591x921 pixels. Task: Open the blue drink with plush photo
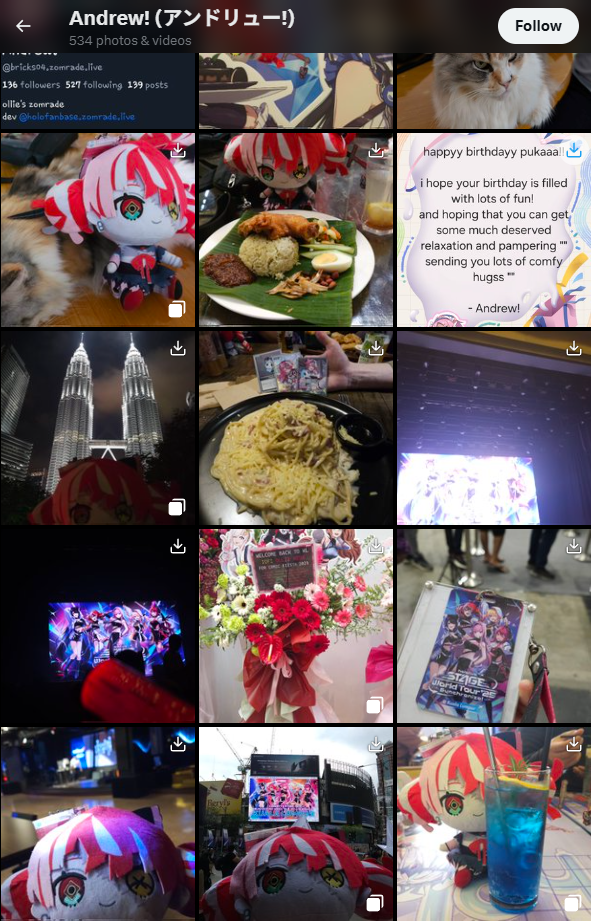493,823
